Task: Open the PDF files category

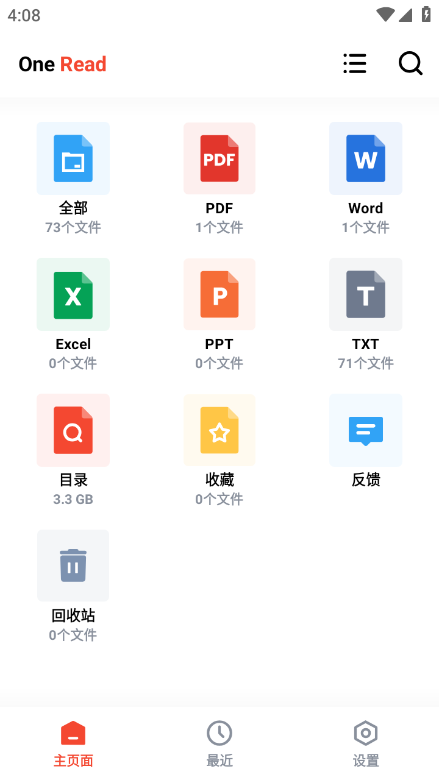Action: [x=219, y=179]
